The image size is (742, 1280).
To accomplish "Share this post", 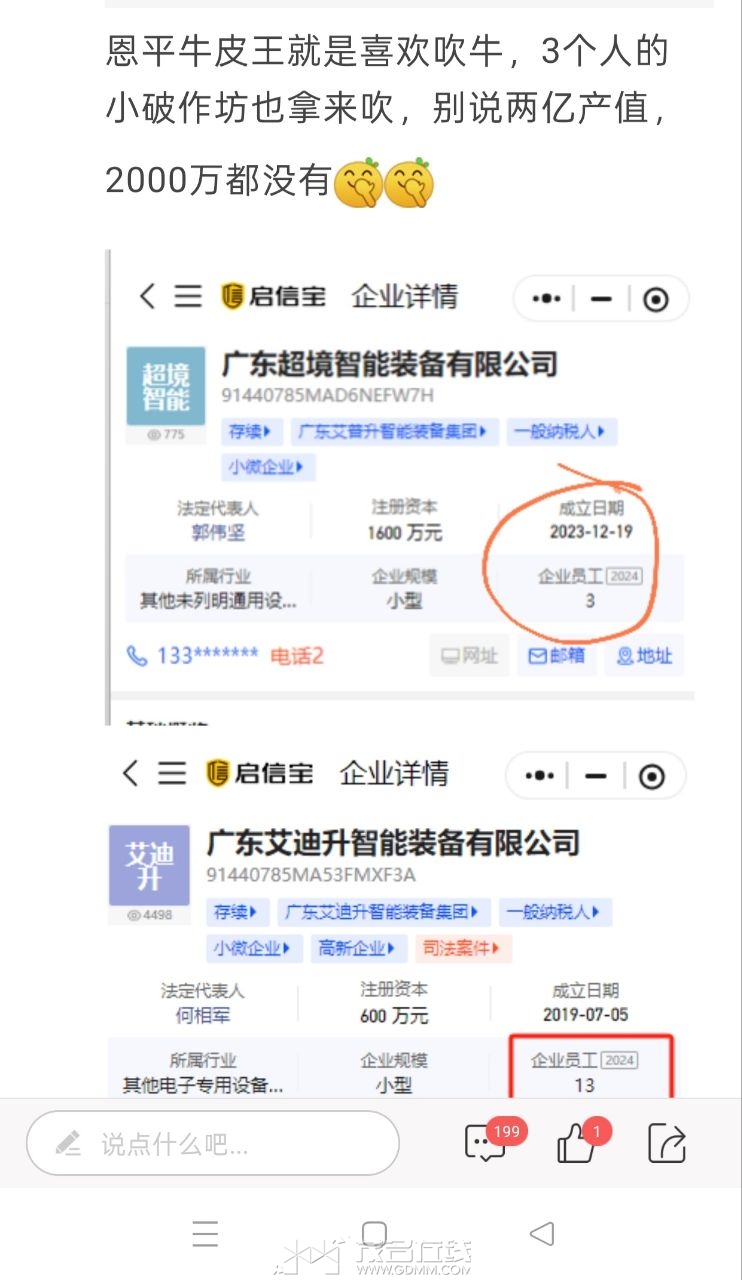I will point(667,1143).
